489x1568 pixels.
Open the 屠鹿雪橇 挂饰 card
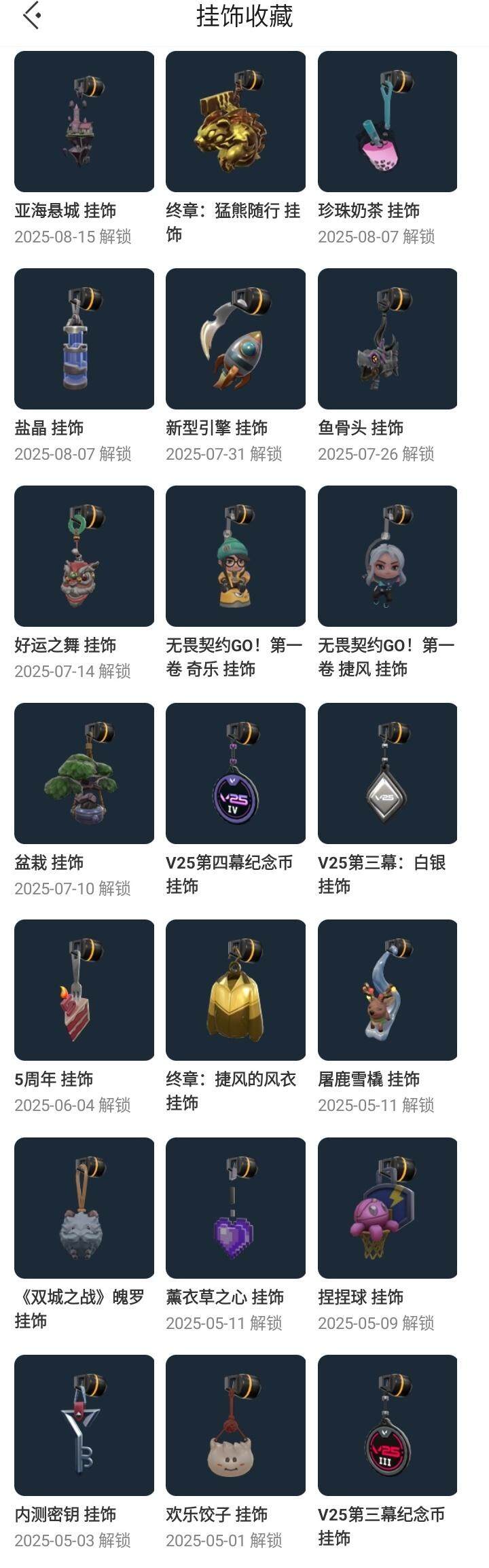[x=387, y=990]
